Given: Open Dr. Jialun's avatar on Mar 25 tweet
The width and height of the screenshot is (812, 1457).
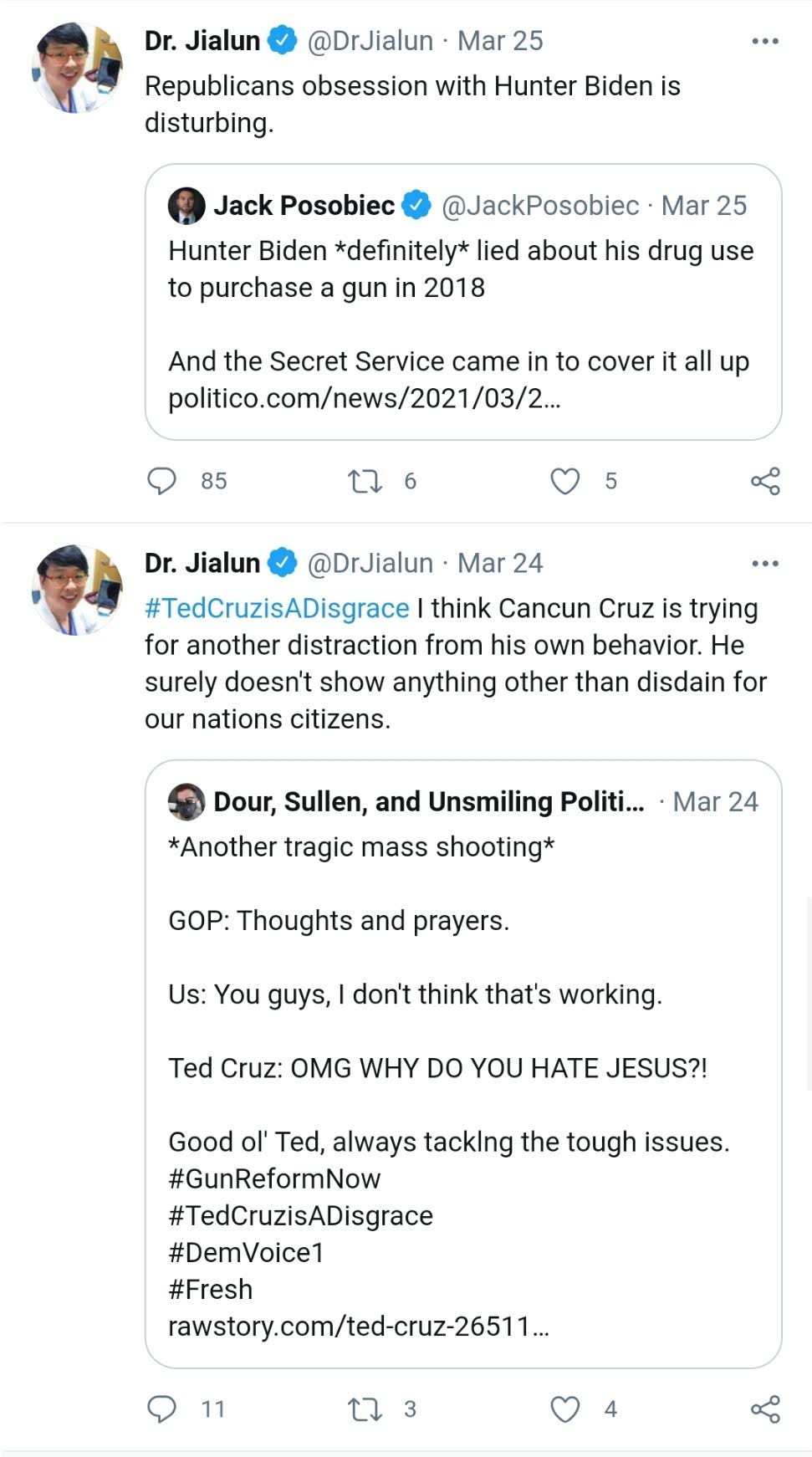Looking at the screenshot, I should pyautogui.click(x=77, y=68).
